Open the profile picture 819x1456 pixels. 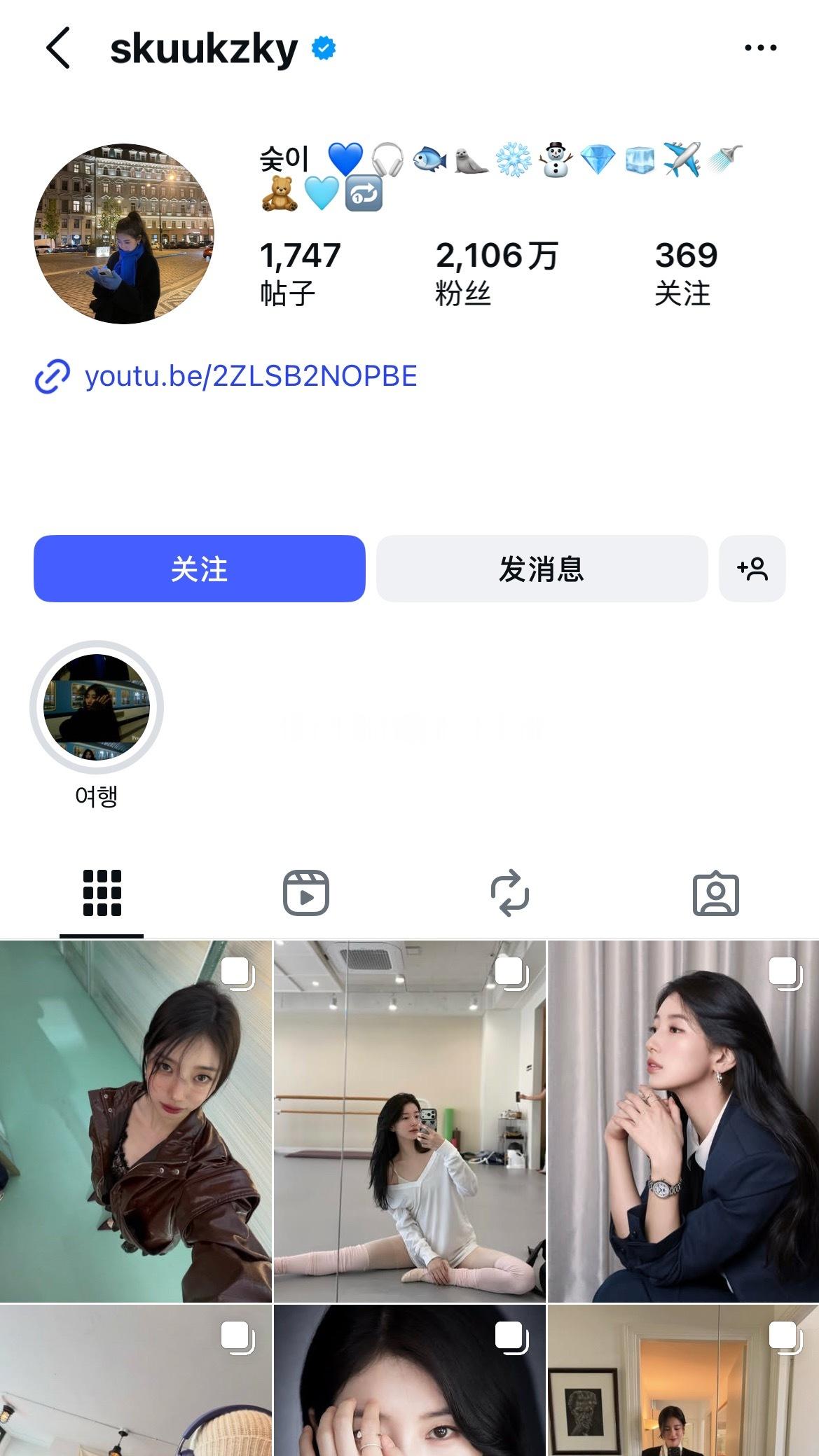(x=124, y=234)
